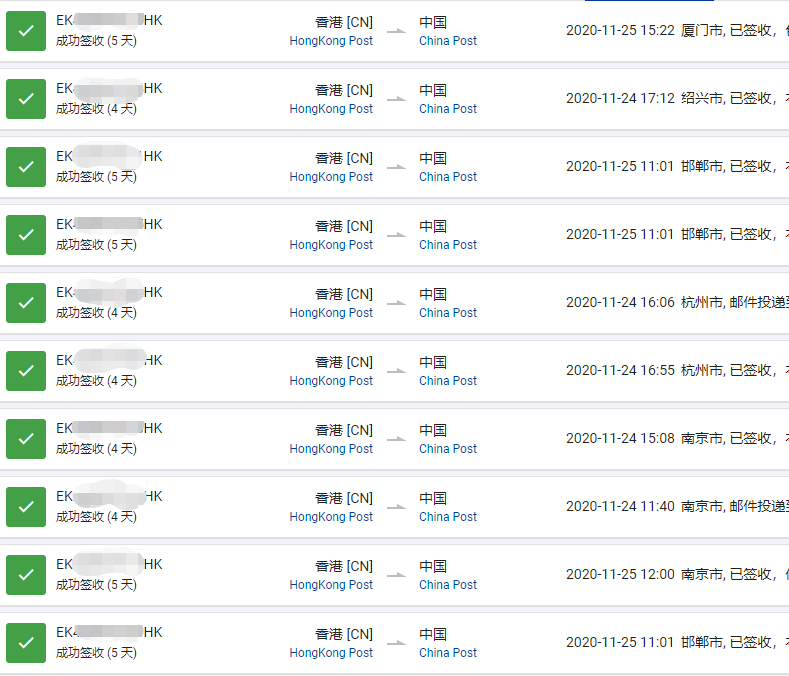Open HongKong Post link in the 厦门市 row
Viewport: 789px width, 676px height.
coord(331,41)
